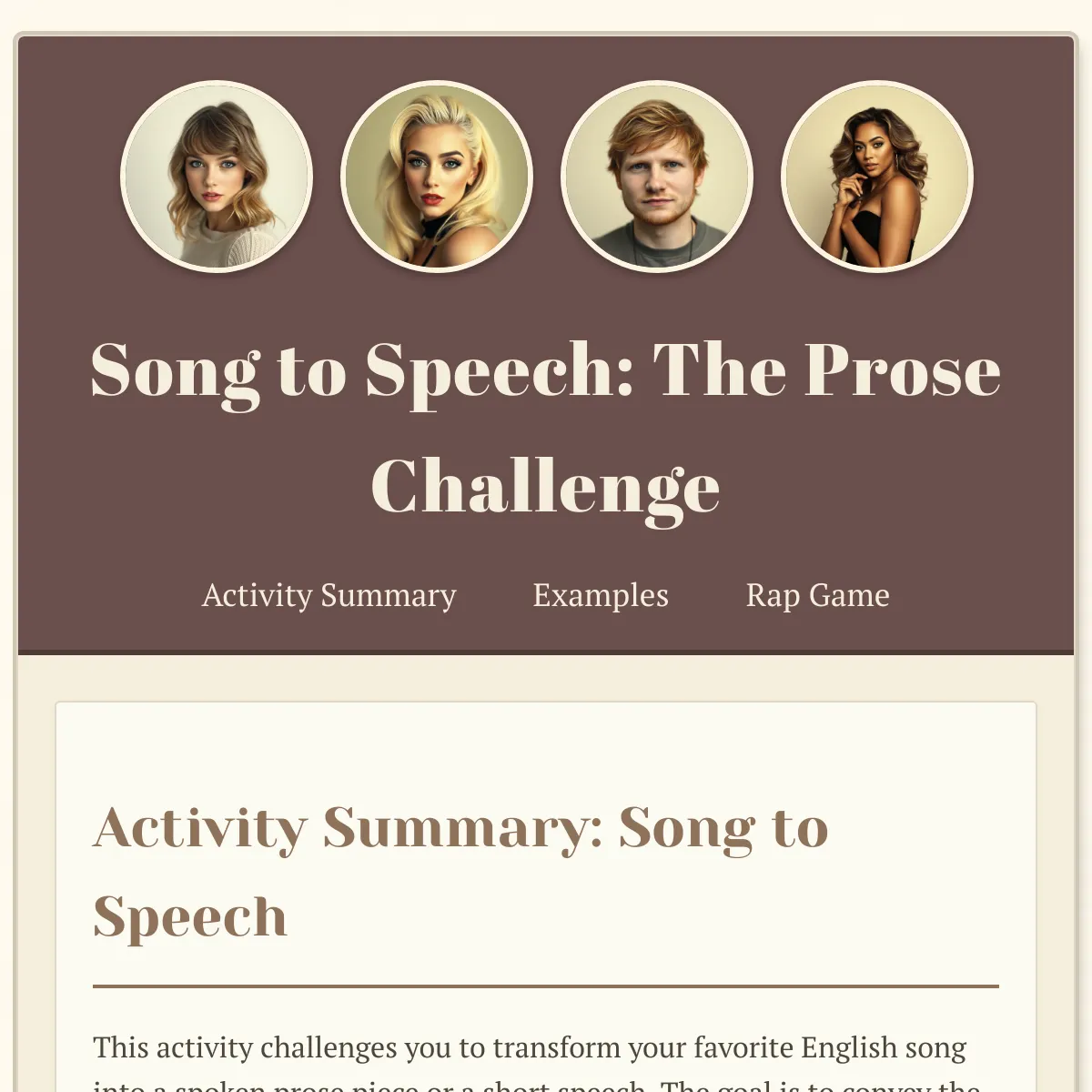Screen dimensions: 1092x1092
Task: Jump to the Rap Game section
Action: click(x=817, y=595)
